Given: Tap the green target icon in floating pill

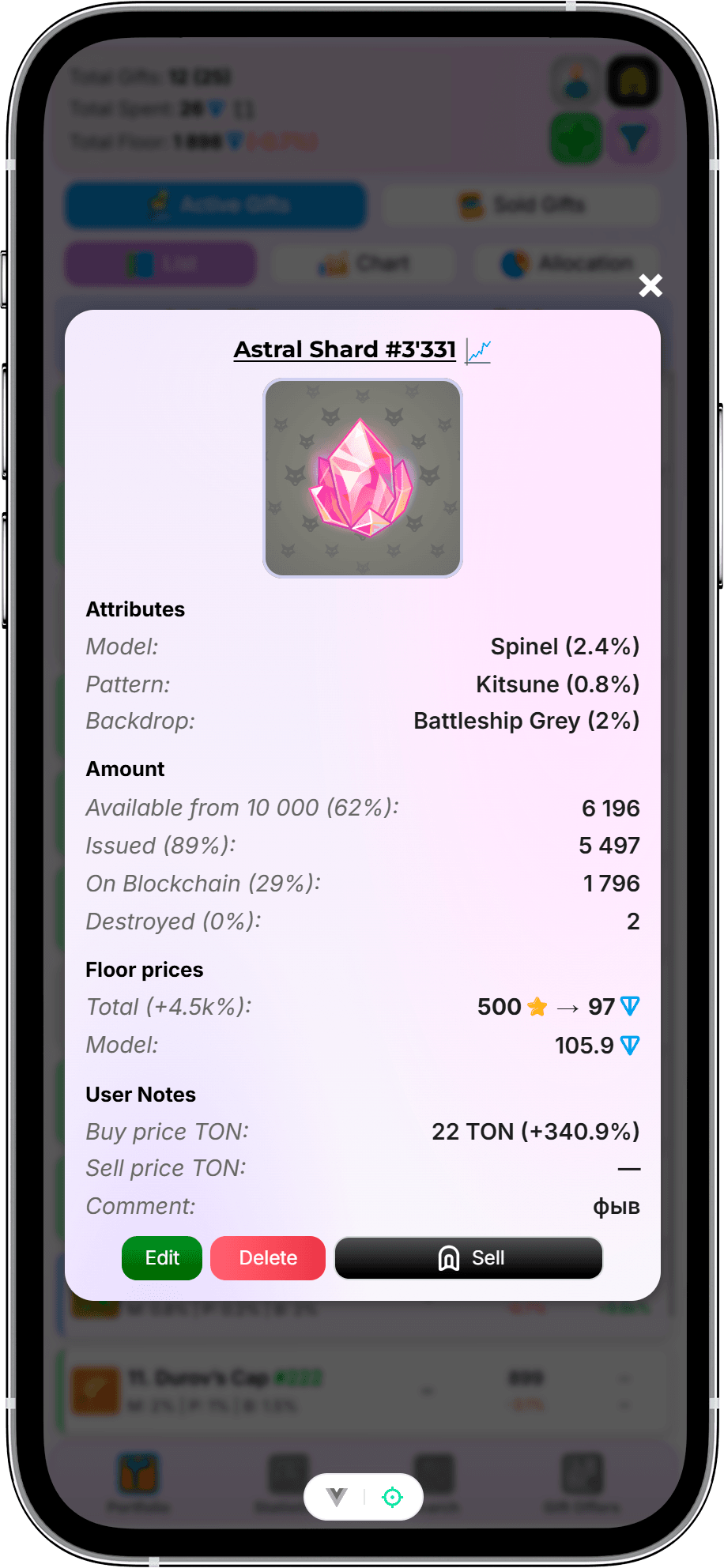Looking at the screenshot, I should [x=392, y=1497].
